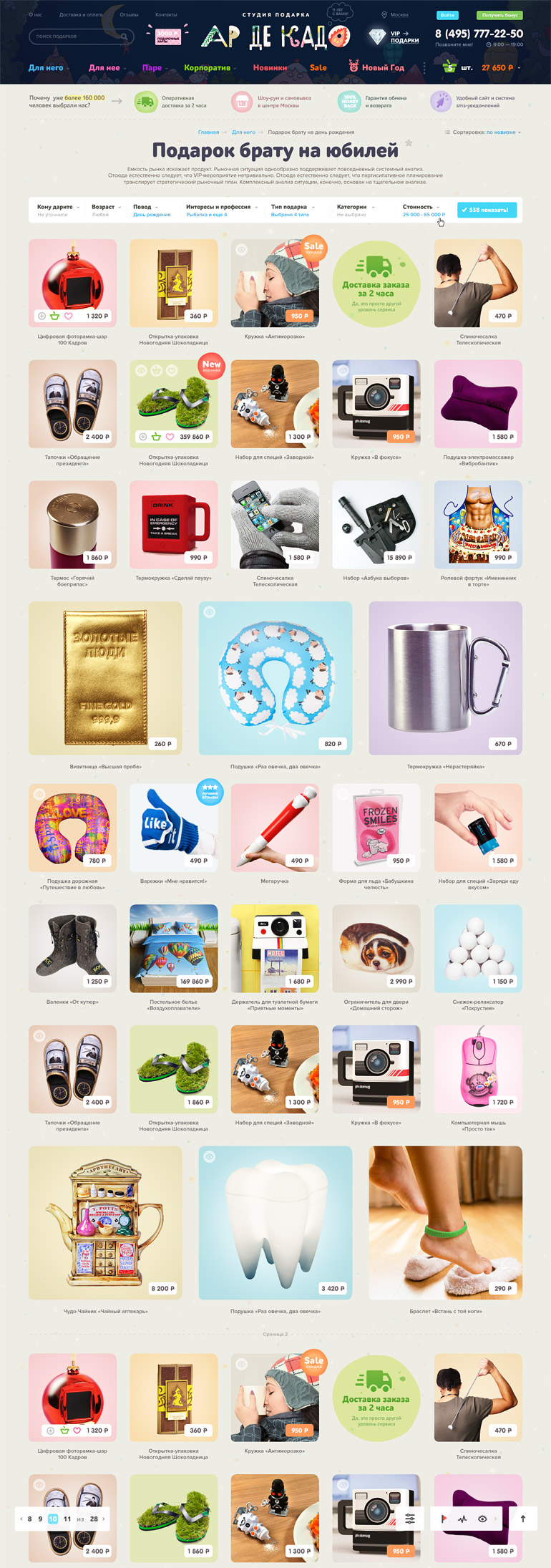Open the Термокружка «Сделай паузу» product
Image resolution: width=551 pixels, height=1568 pixels.
click(174, 526)
